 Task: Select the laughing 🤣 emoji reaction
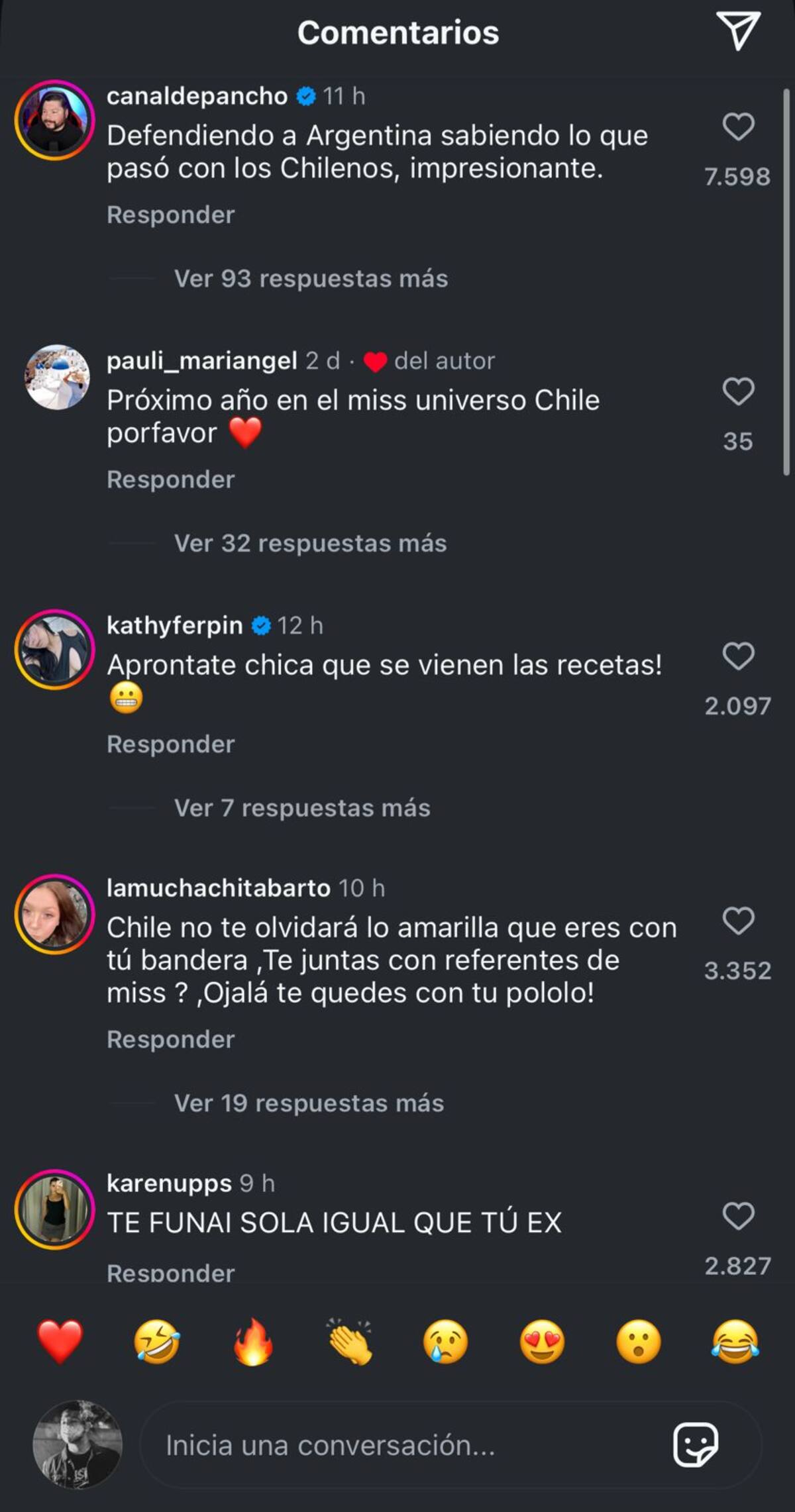click(x=154, y=1340)
